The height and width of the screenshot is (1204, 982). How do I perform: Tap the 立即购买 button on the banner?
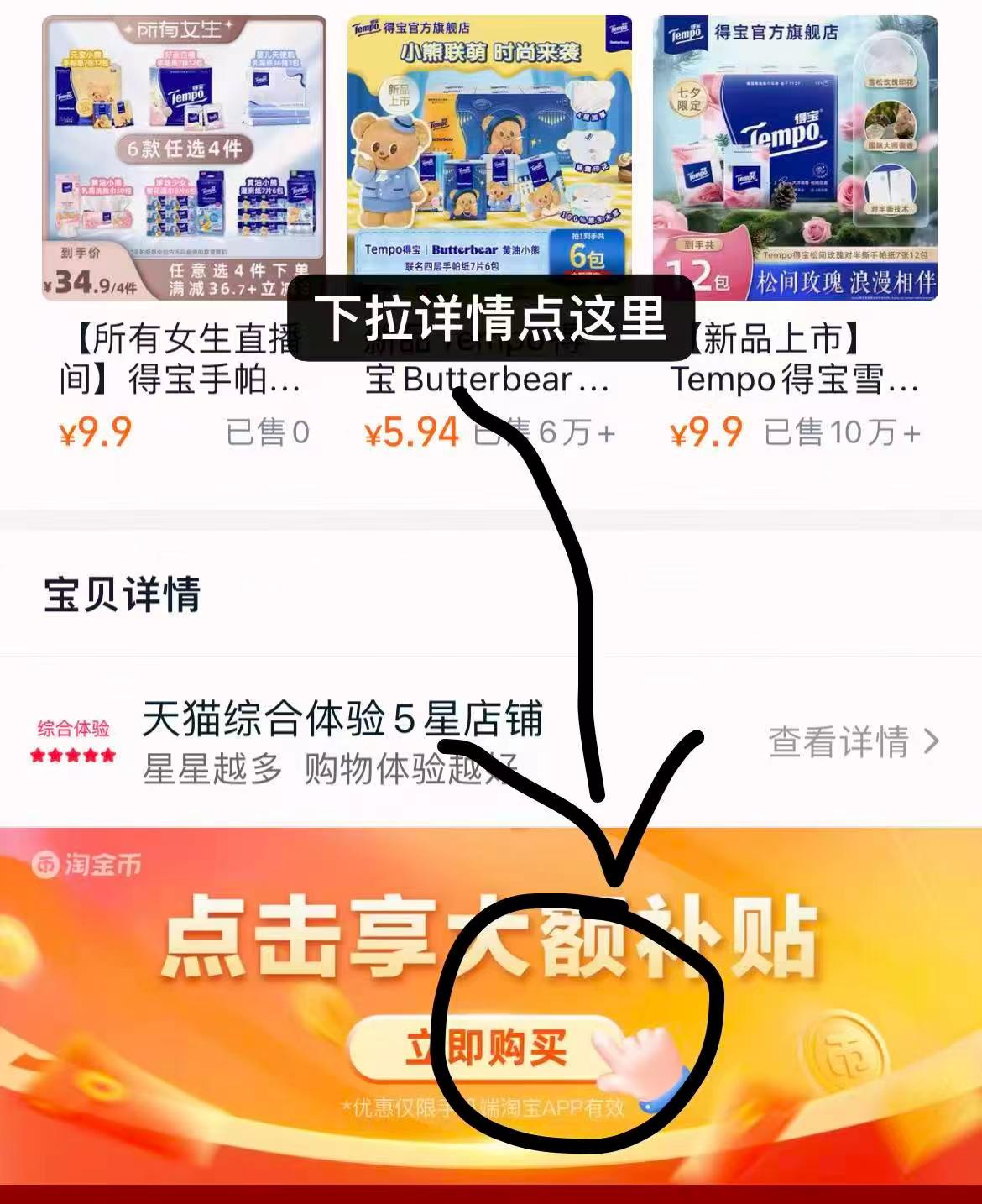coord(486,1048)
